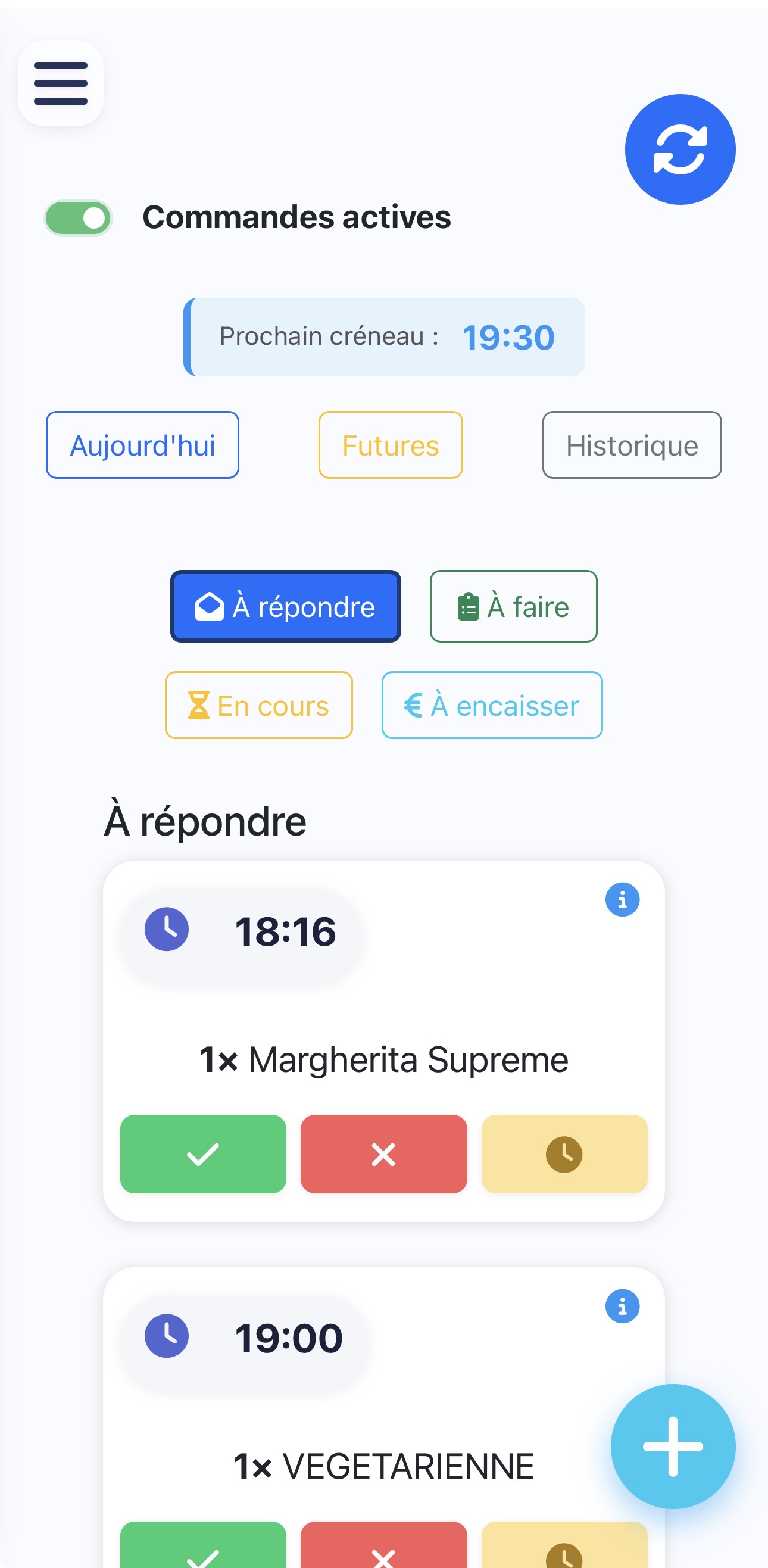Image resolution: width=768 pixels, height=1568 pixels.
Task: Add a new order with the plus button
Action: click(x=673, y=1445)
